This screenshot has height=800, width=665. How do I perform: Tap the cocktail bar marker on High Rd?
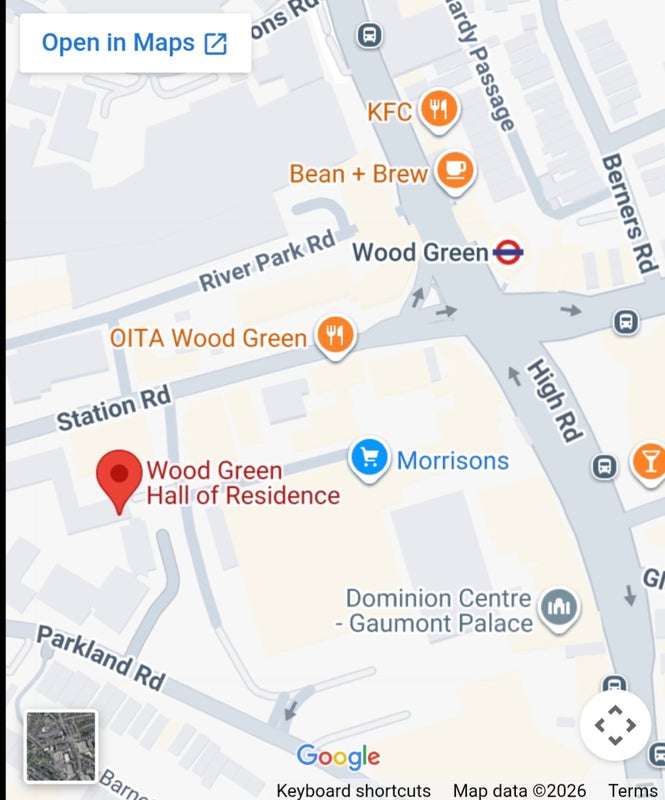(650, 462)
